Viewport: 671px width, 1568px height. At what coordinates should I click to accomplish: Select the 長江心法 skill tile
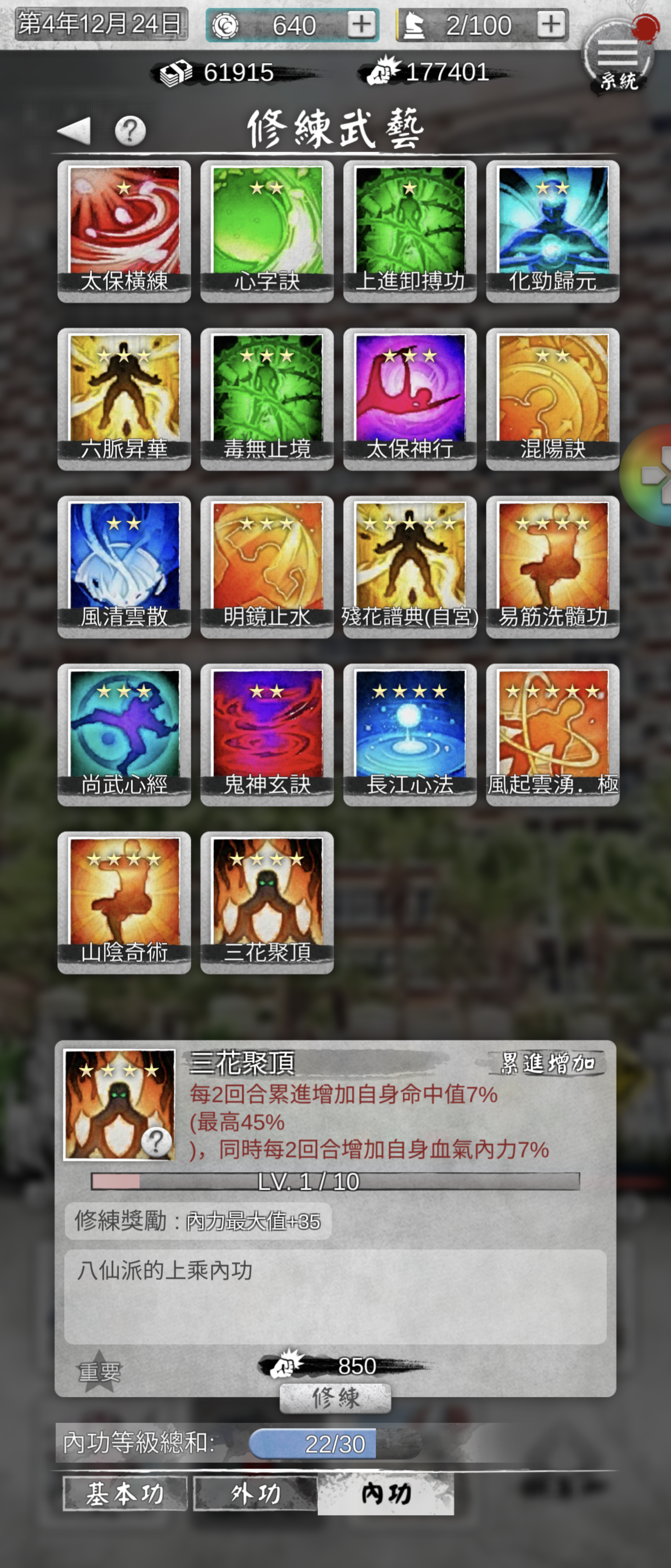coord(409,735)
